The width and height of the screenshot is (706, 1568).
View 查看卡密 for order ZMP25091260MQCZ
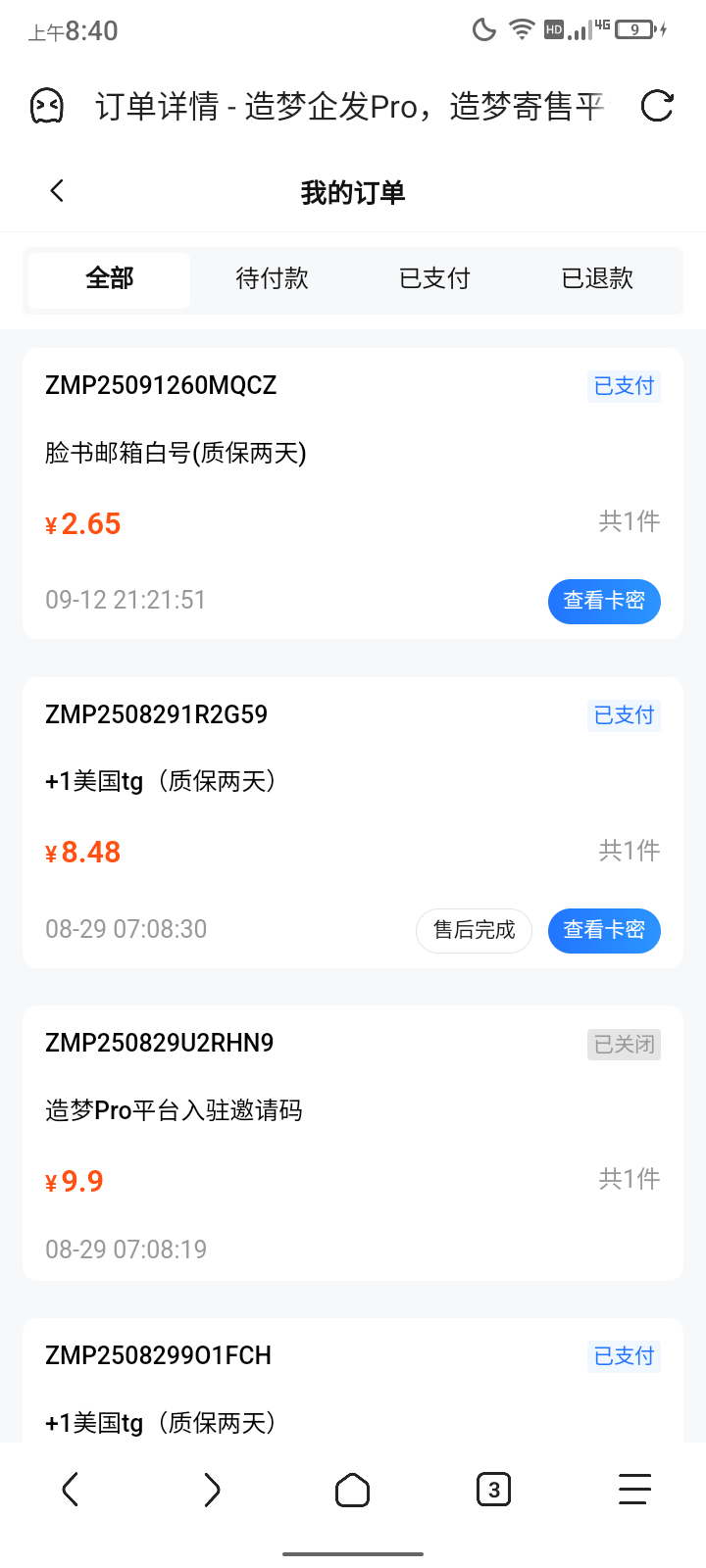tap(603, 601)
